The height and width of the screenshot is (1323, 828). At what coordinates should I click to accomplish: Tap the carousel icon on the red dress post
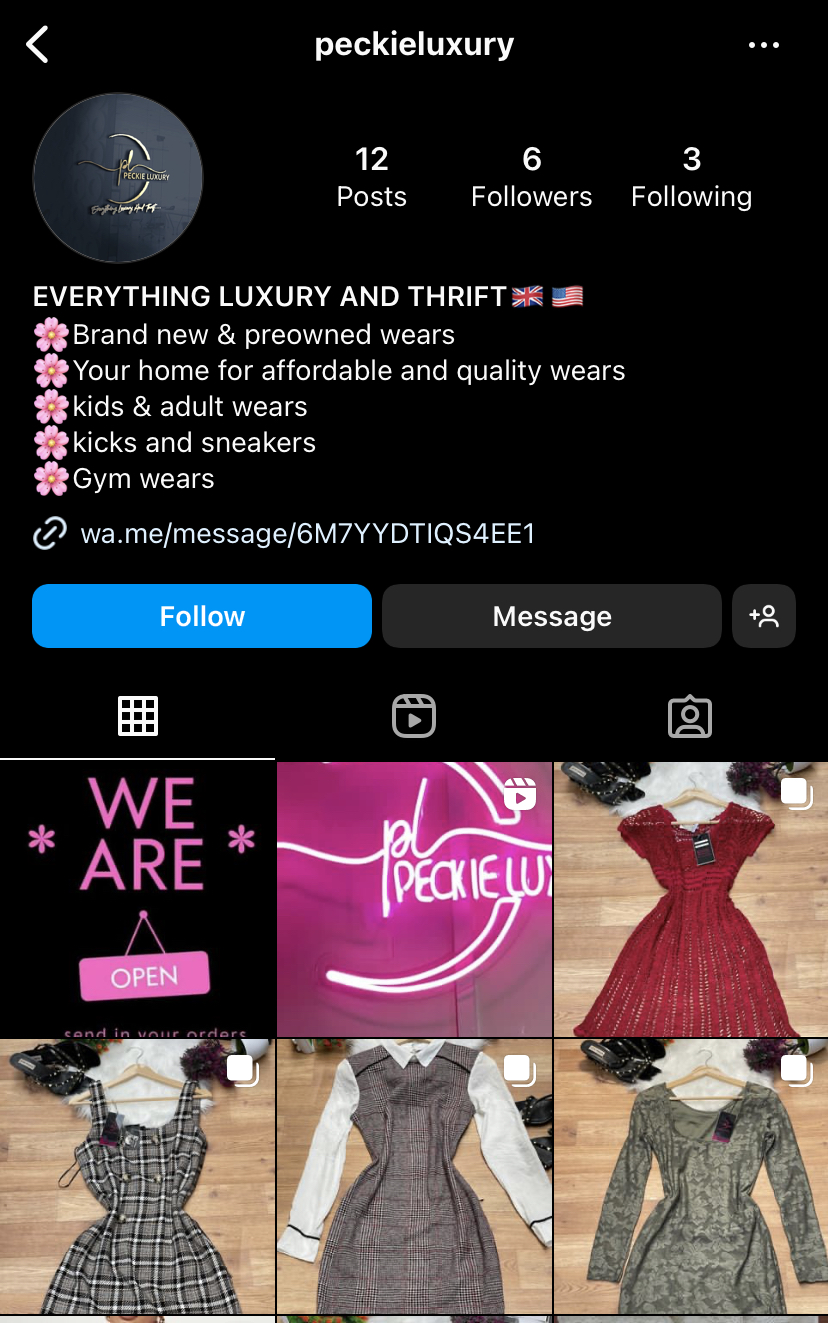pyautogui.click(x=795, y=793)
